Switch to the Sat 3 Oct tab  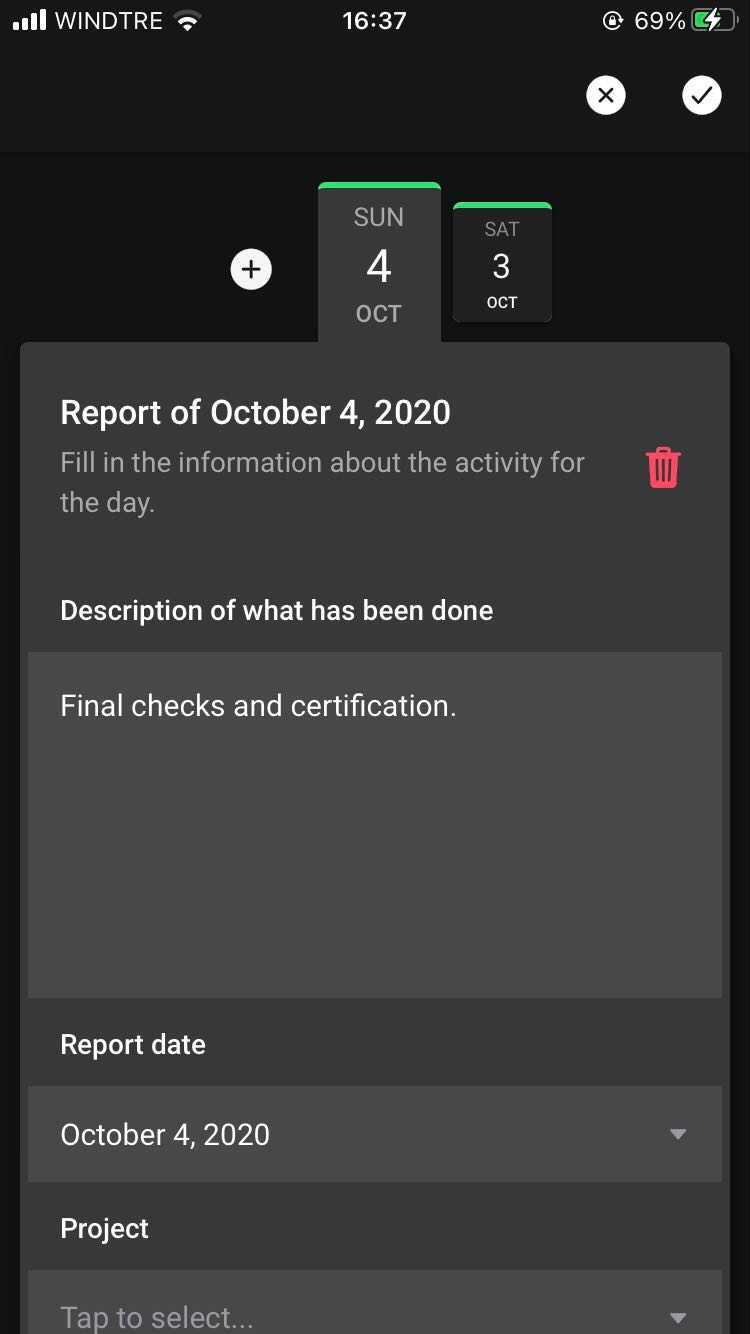[x=502, y=264]
